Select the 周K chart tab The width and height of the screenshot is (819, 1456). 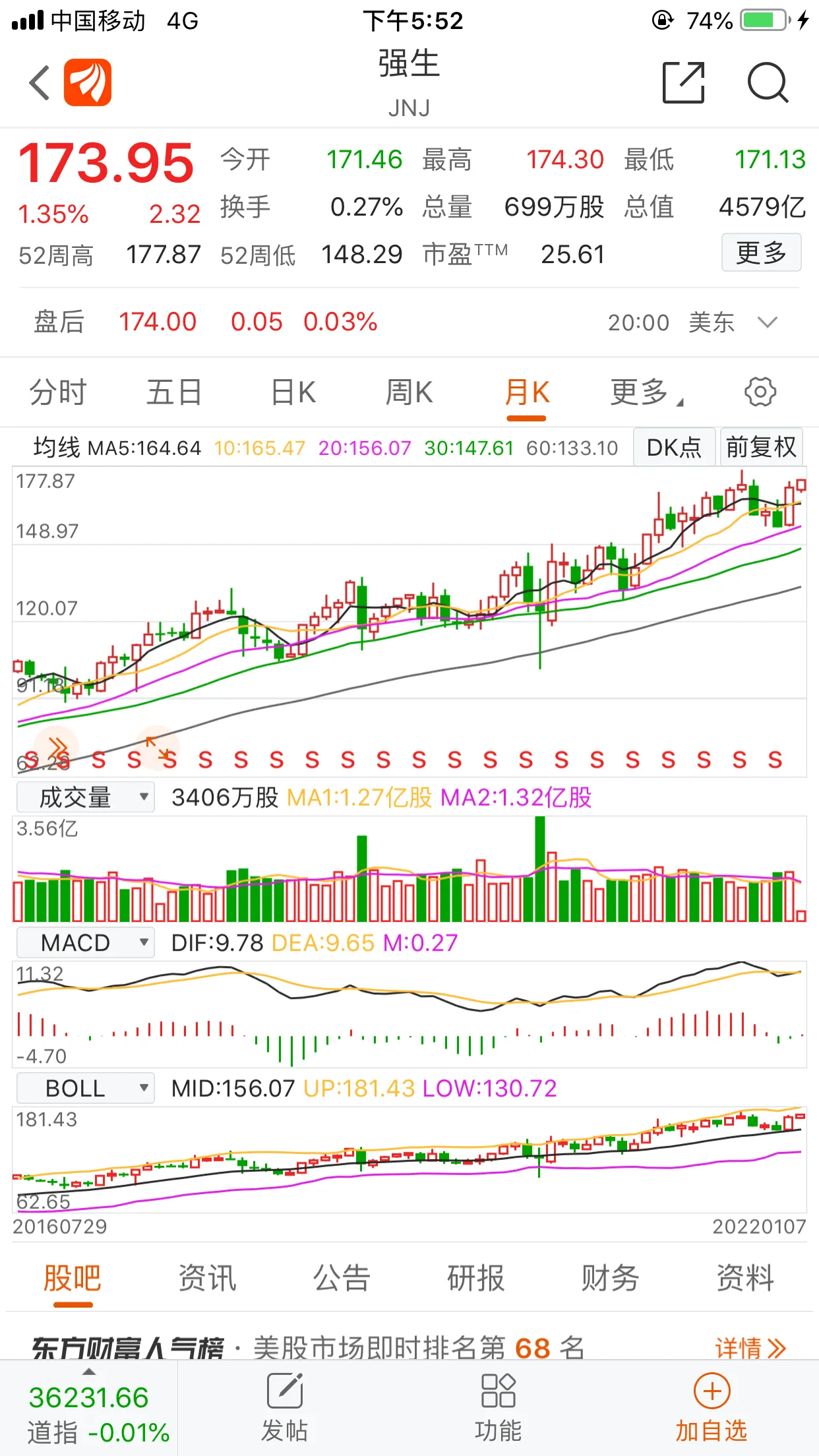click(x=409, y=392)
